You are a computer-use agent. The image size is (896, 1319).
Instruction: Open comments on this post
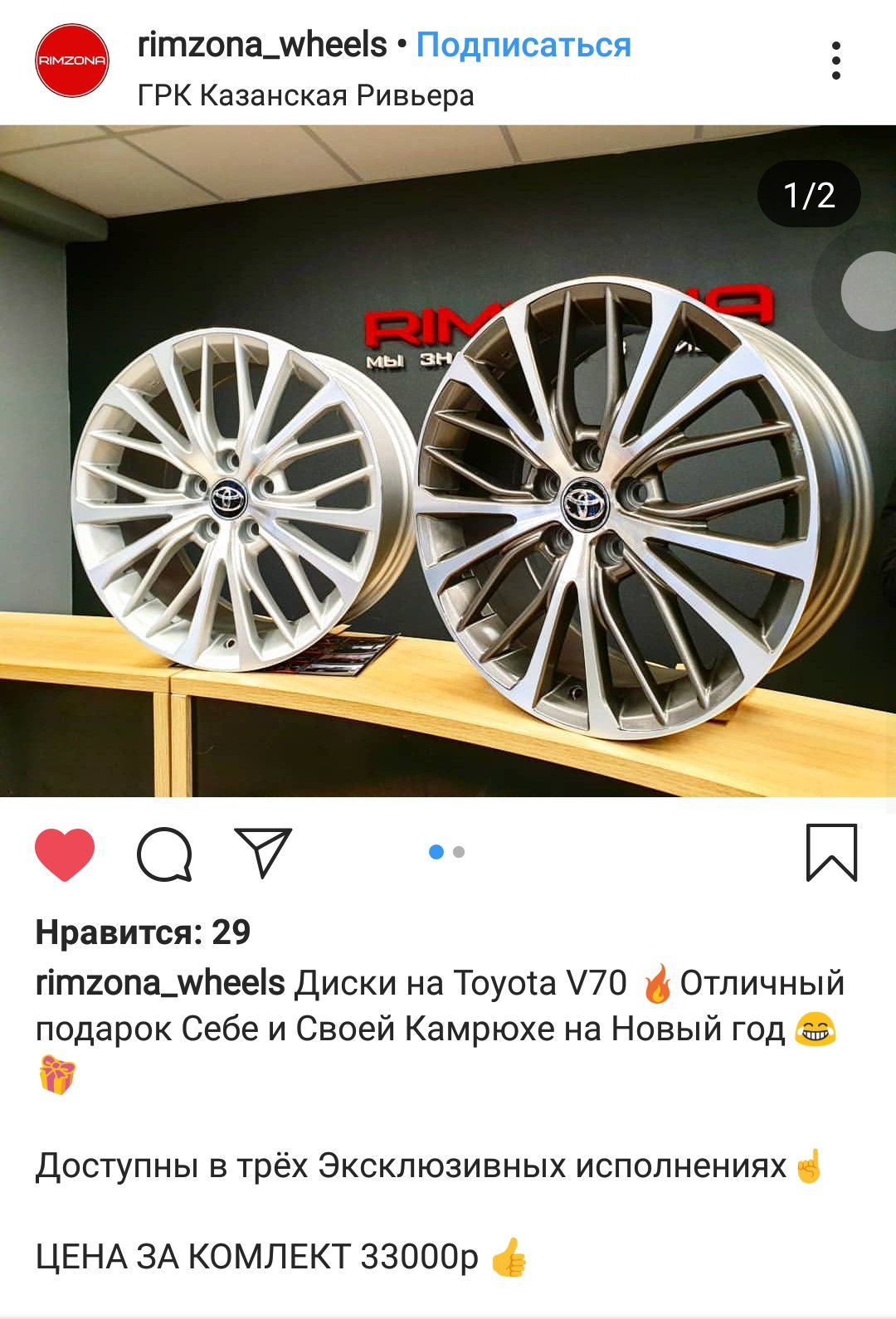tap(164, 854)
